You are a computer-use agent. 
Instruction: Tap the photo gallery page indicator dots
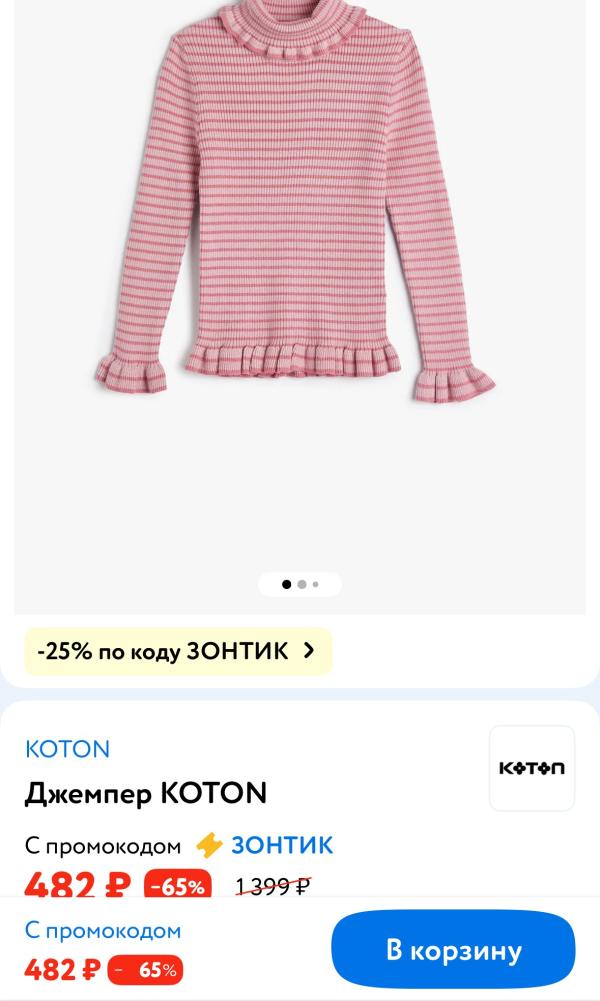click(x=300, y=584)
